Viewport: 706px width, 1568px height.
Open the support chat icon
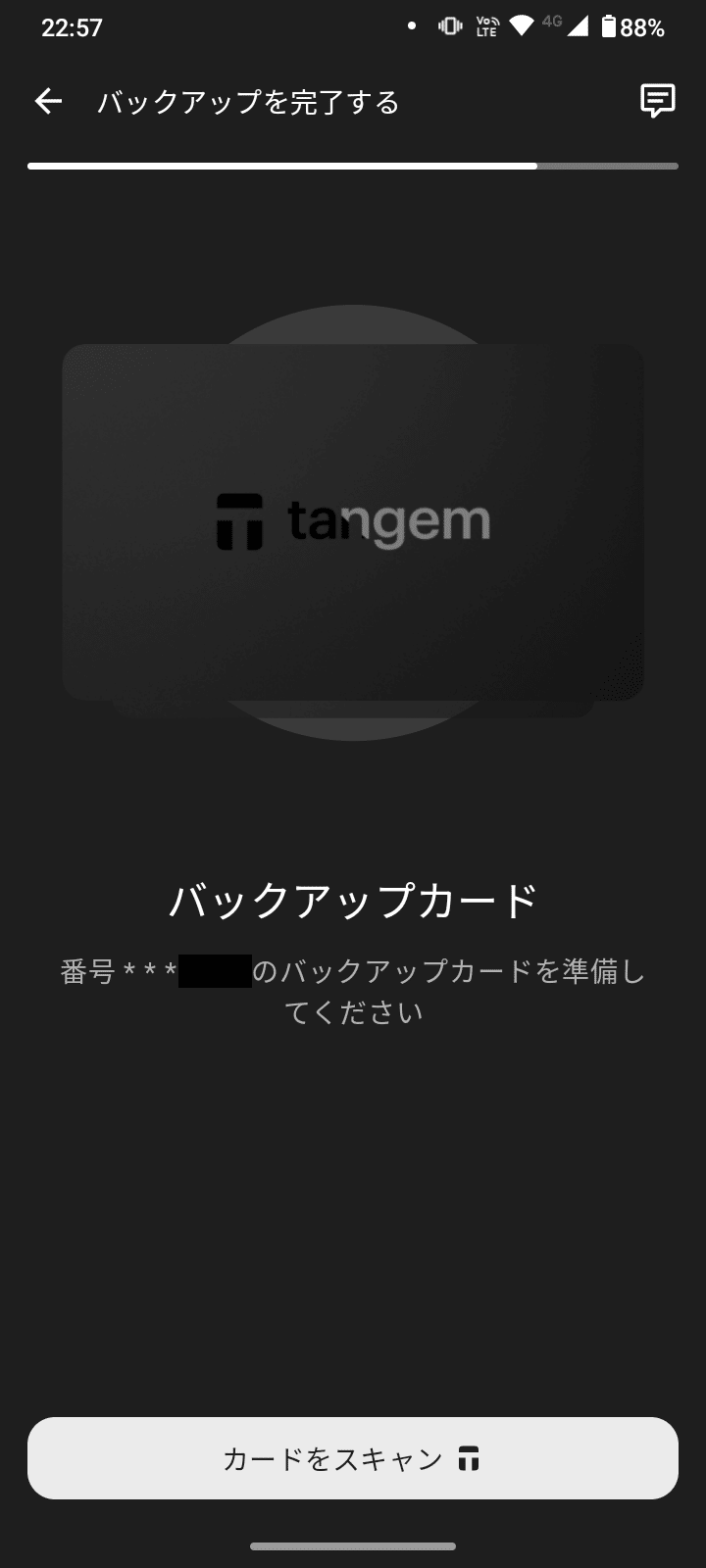[657, 101]
